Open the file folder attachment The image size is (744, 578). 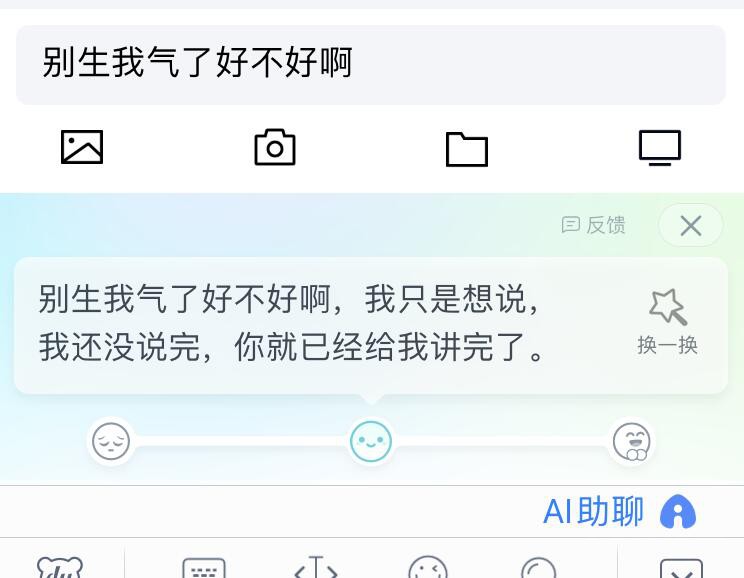(466, 148)
